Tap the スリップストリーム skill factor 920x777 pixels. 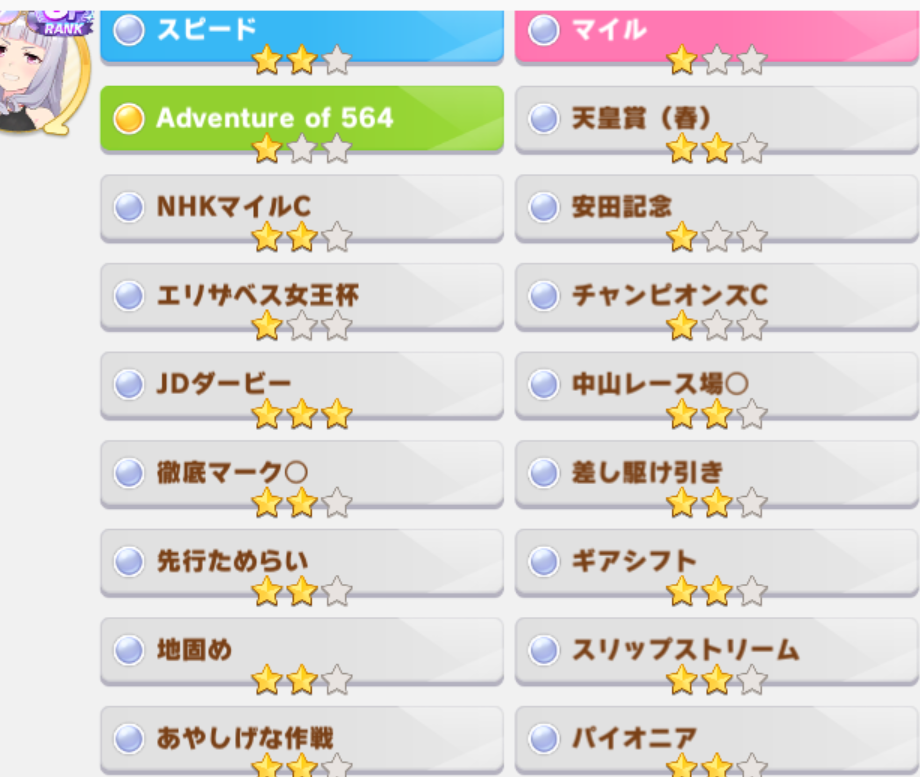[x=716, y=650]
